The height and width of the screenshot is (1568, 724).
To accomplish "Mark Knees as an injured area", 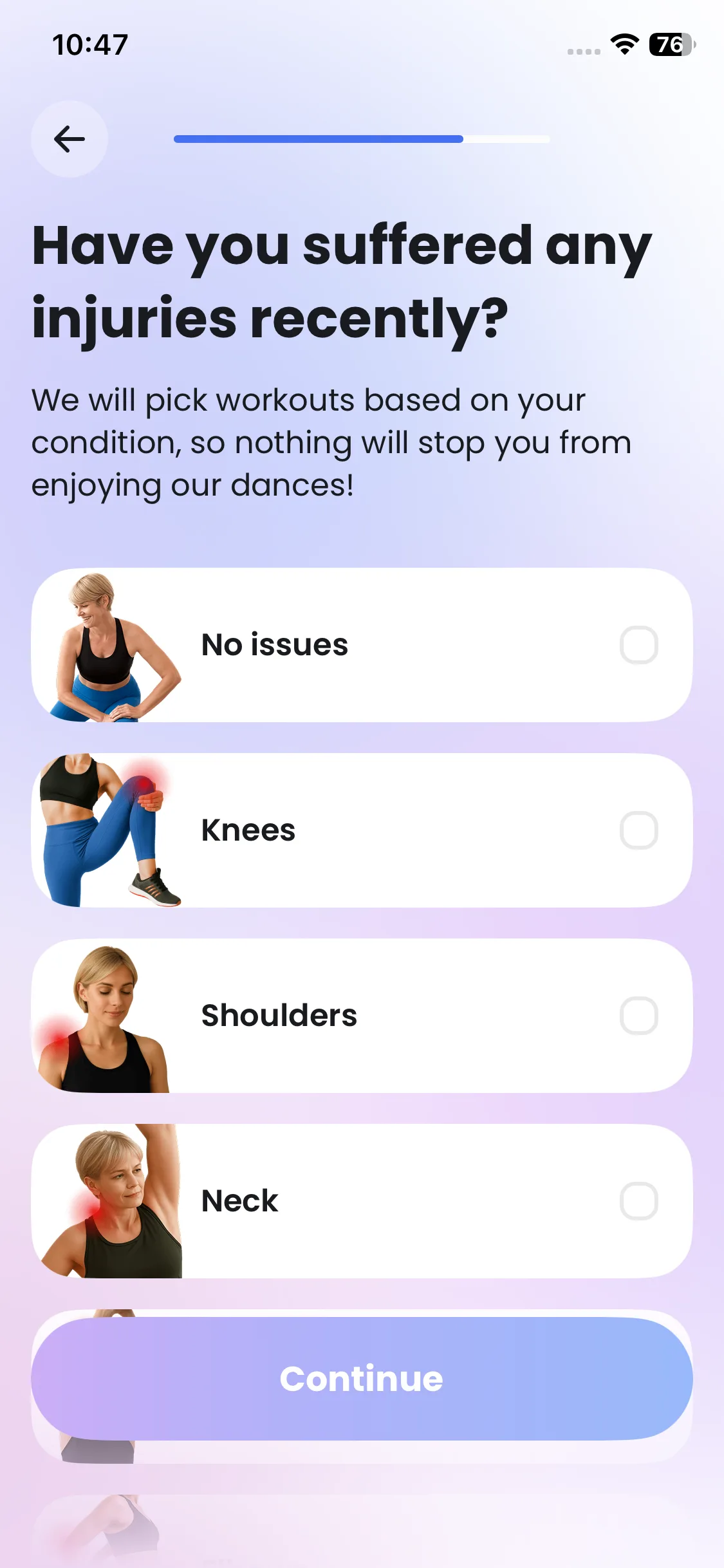I will (638, 830).
